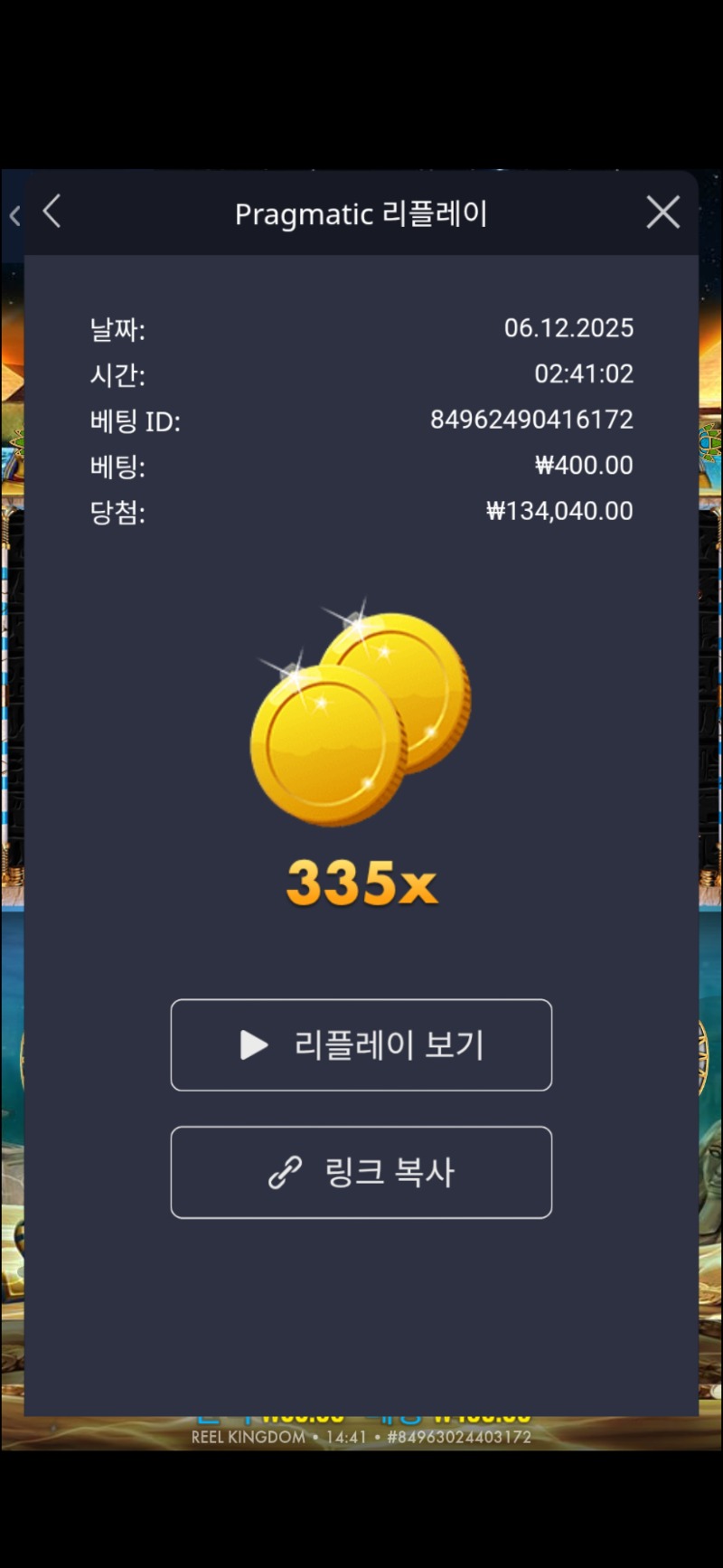This screenshot has width=723, height=1568.
Task: Tap the back arrow on the replay dialog
Action: coord(52,212)
